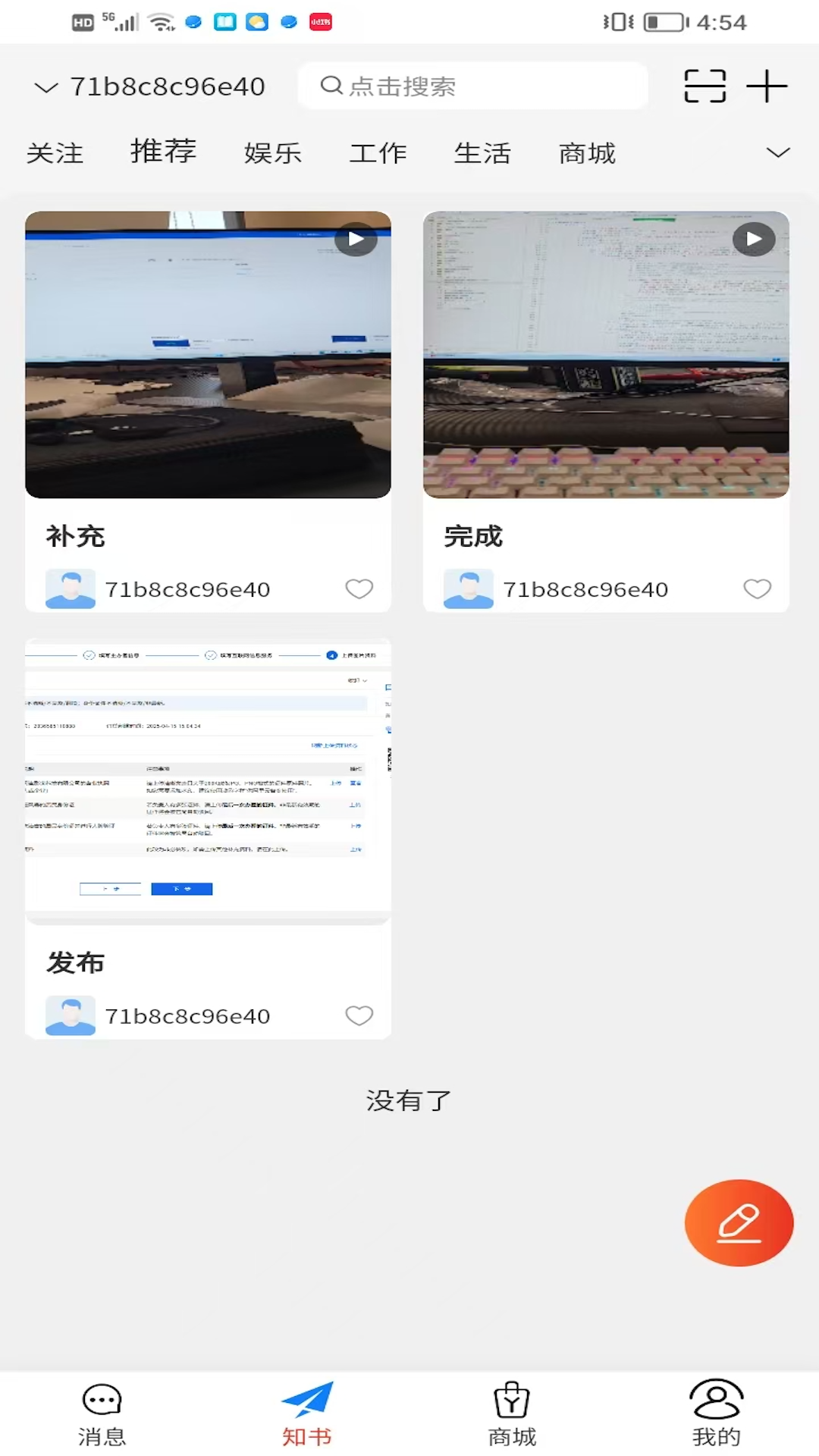
Task: Switch to the 娱乐 tab
Action: pos(273,153)
